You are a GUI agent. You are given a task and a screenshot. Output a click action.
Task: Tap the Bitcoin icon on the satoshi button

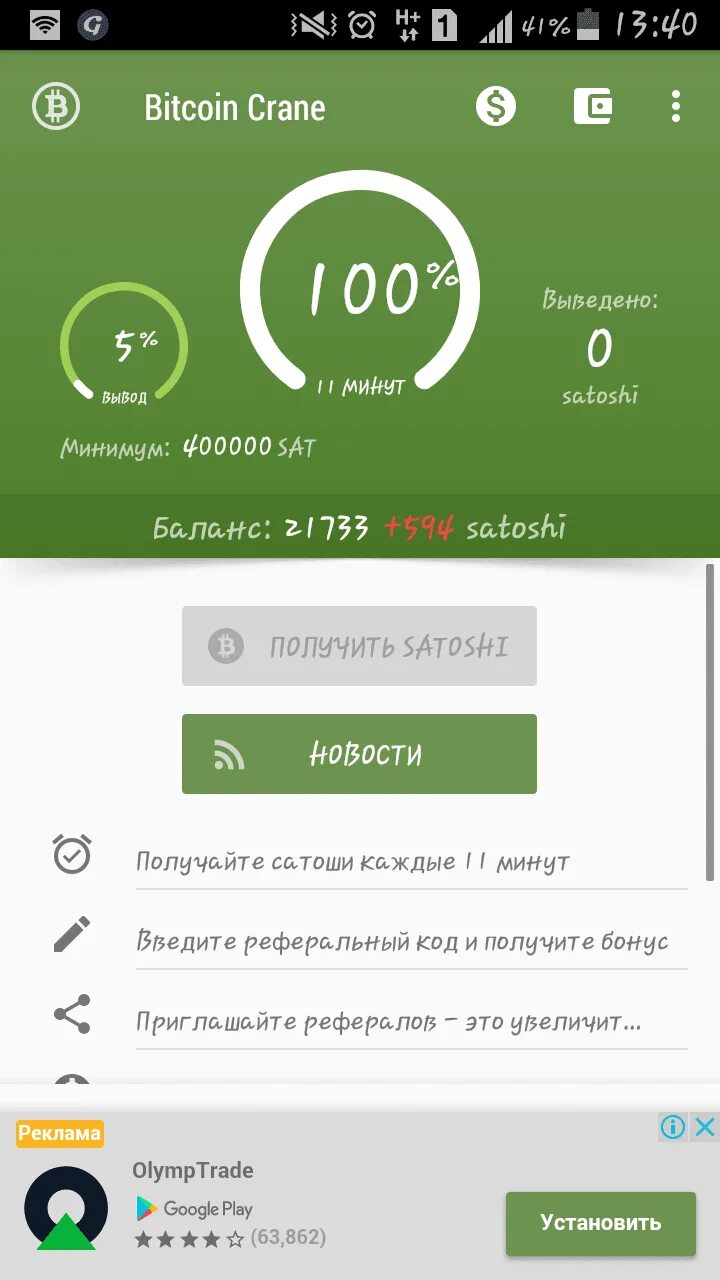224,645
